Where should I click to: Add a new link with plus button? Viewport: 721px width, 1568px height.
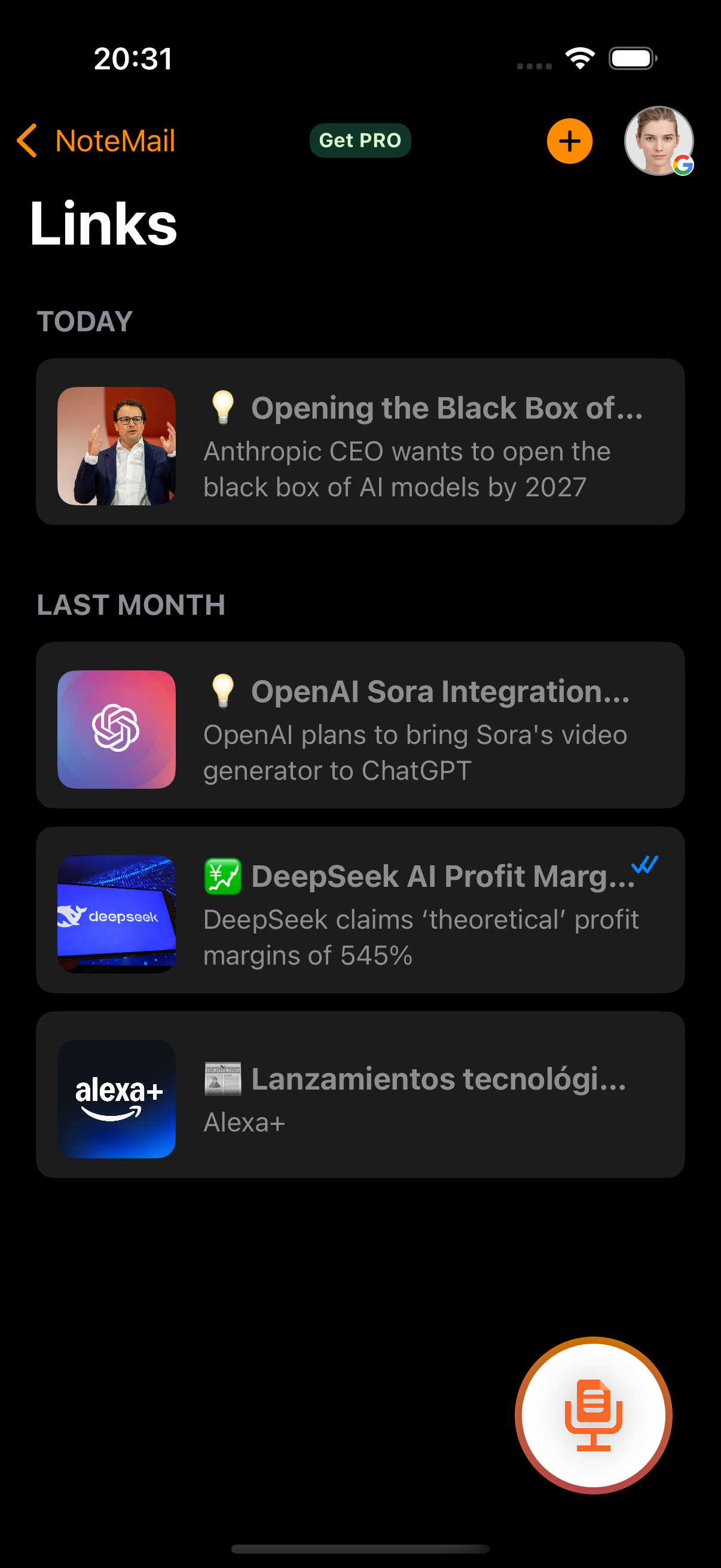pos(570,141)
